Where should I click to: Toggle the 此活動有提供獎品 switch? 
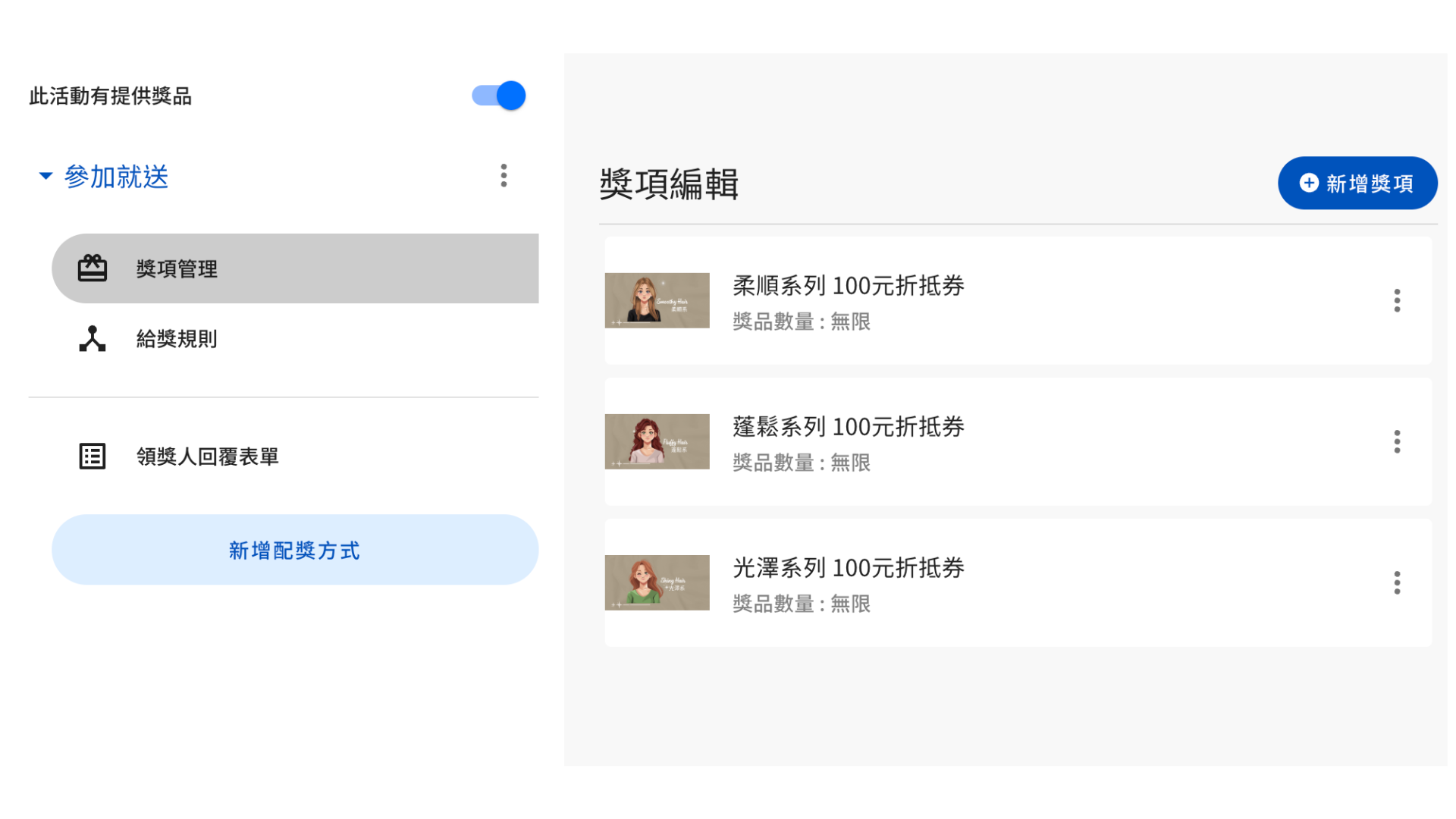(x=499, y=96)
